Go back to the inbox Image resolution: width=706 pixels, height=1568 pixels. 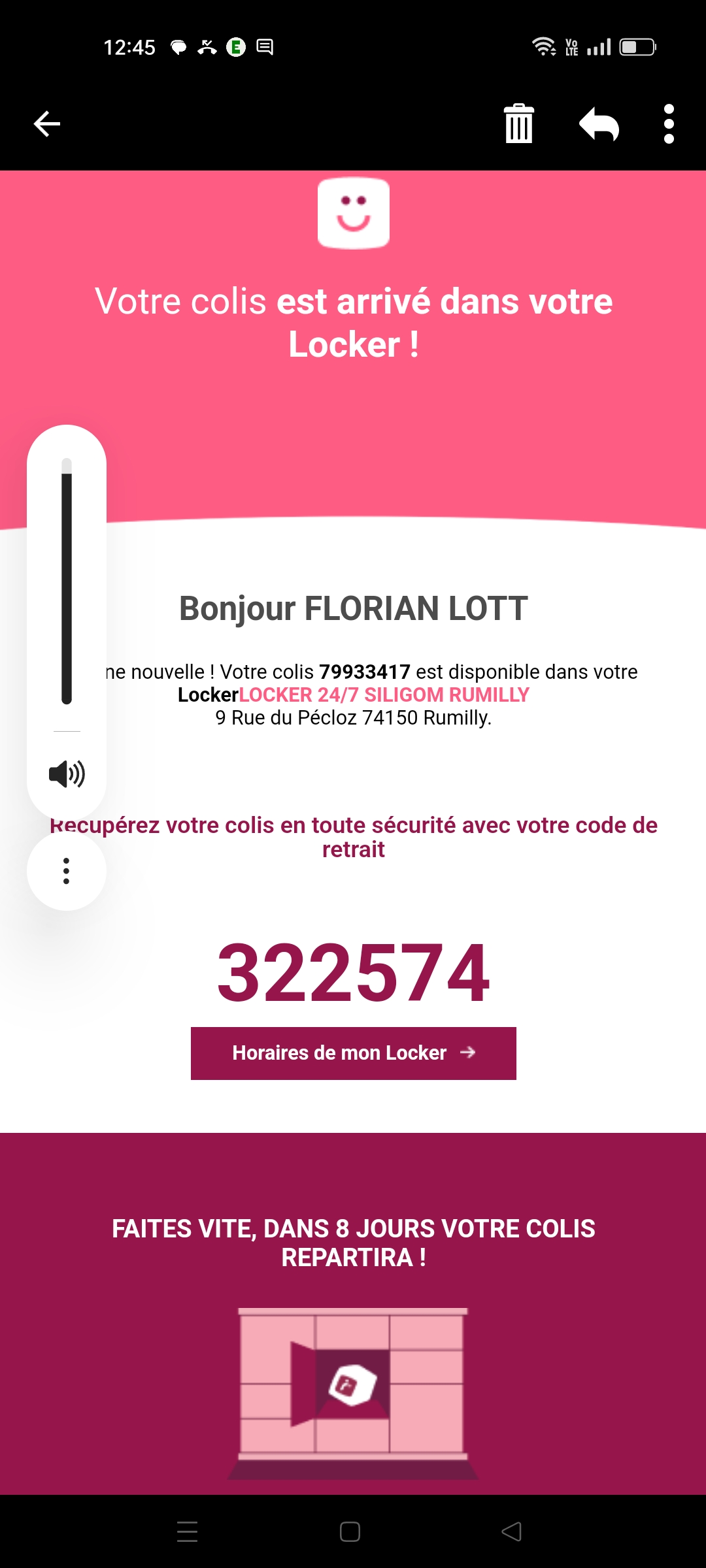coord(47,124)
